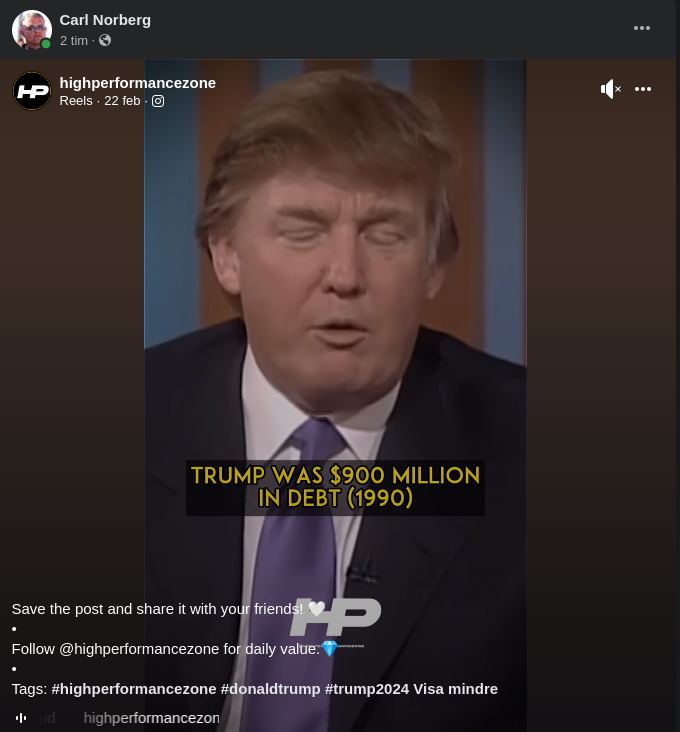680x732 pixels.
Task: Open highperformancezone reel account name
Action: (137, 83)
